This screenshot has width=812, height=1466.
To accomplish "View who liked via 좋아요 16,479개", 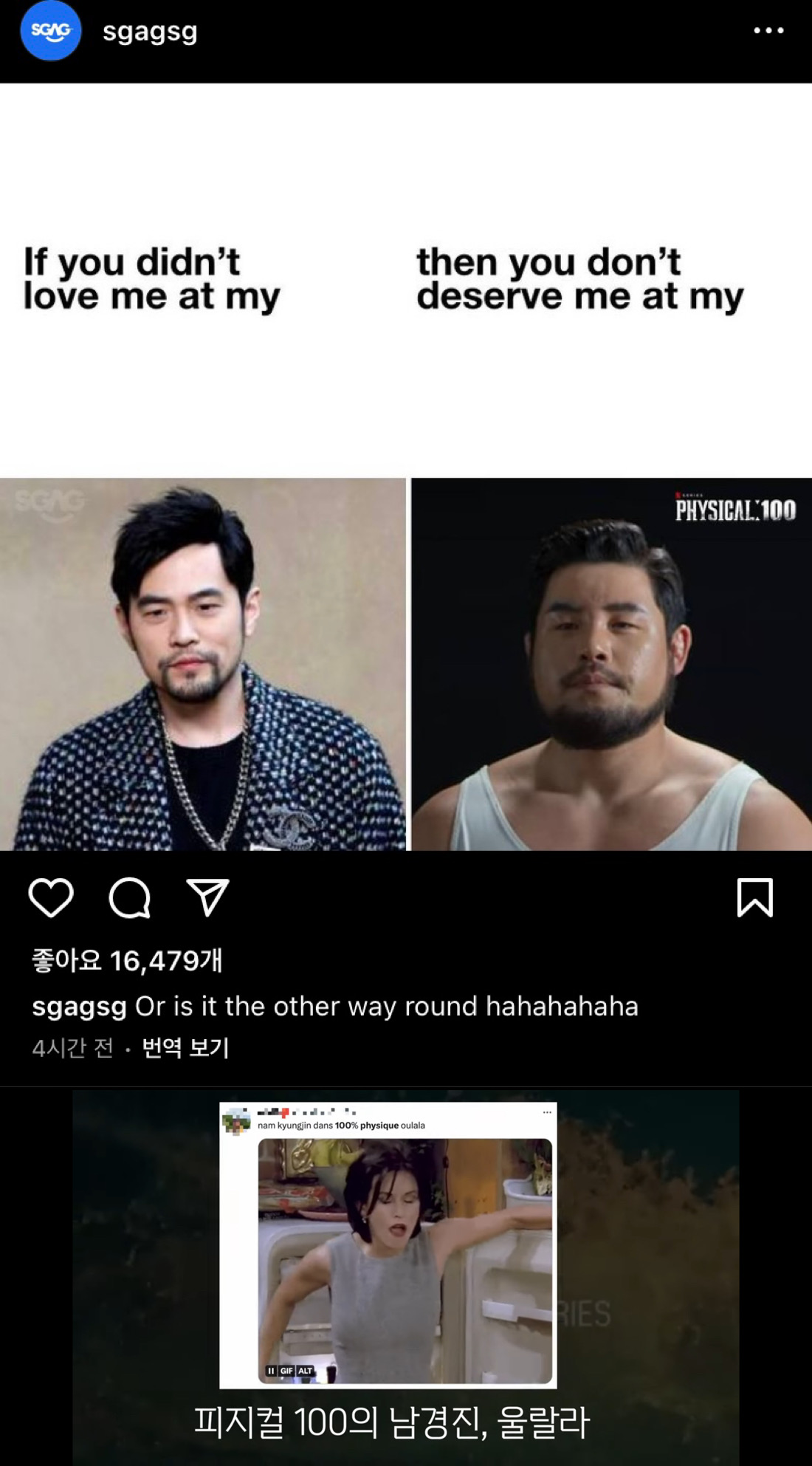I will point(127,960).
